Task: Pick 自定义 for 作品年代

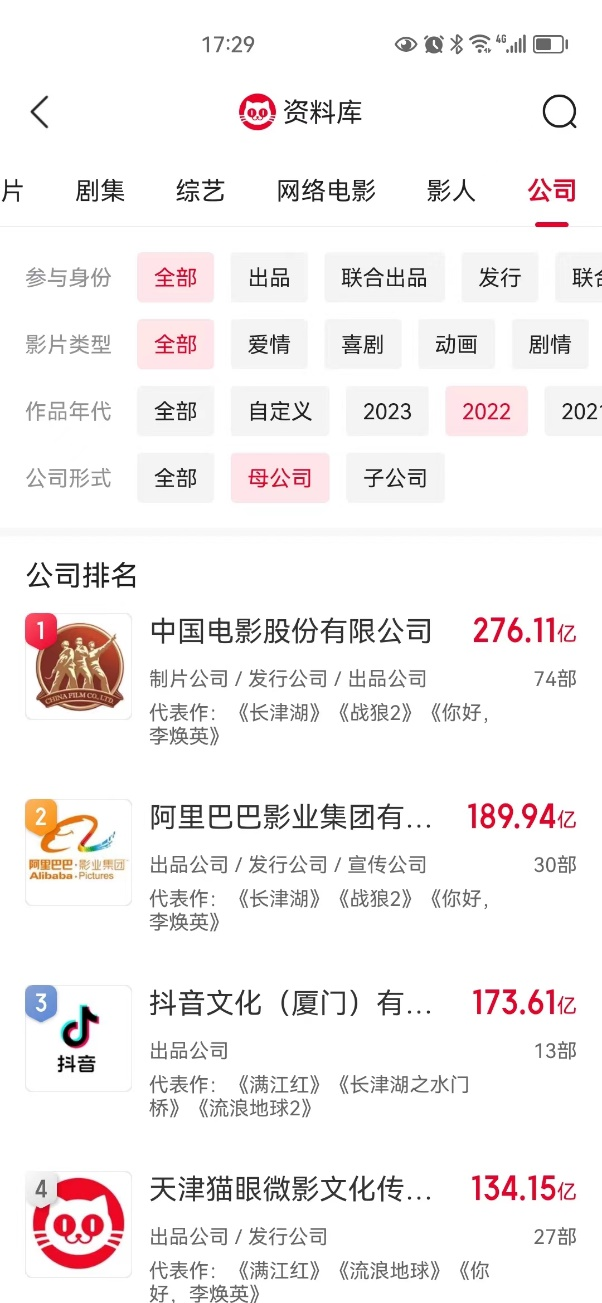Action: tap(280, 411)
